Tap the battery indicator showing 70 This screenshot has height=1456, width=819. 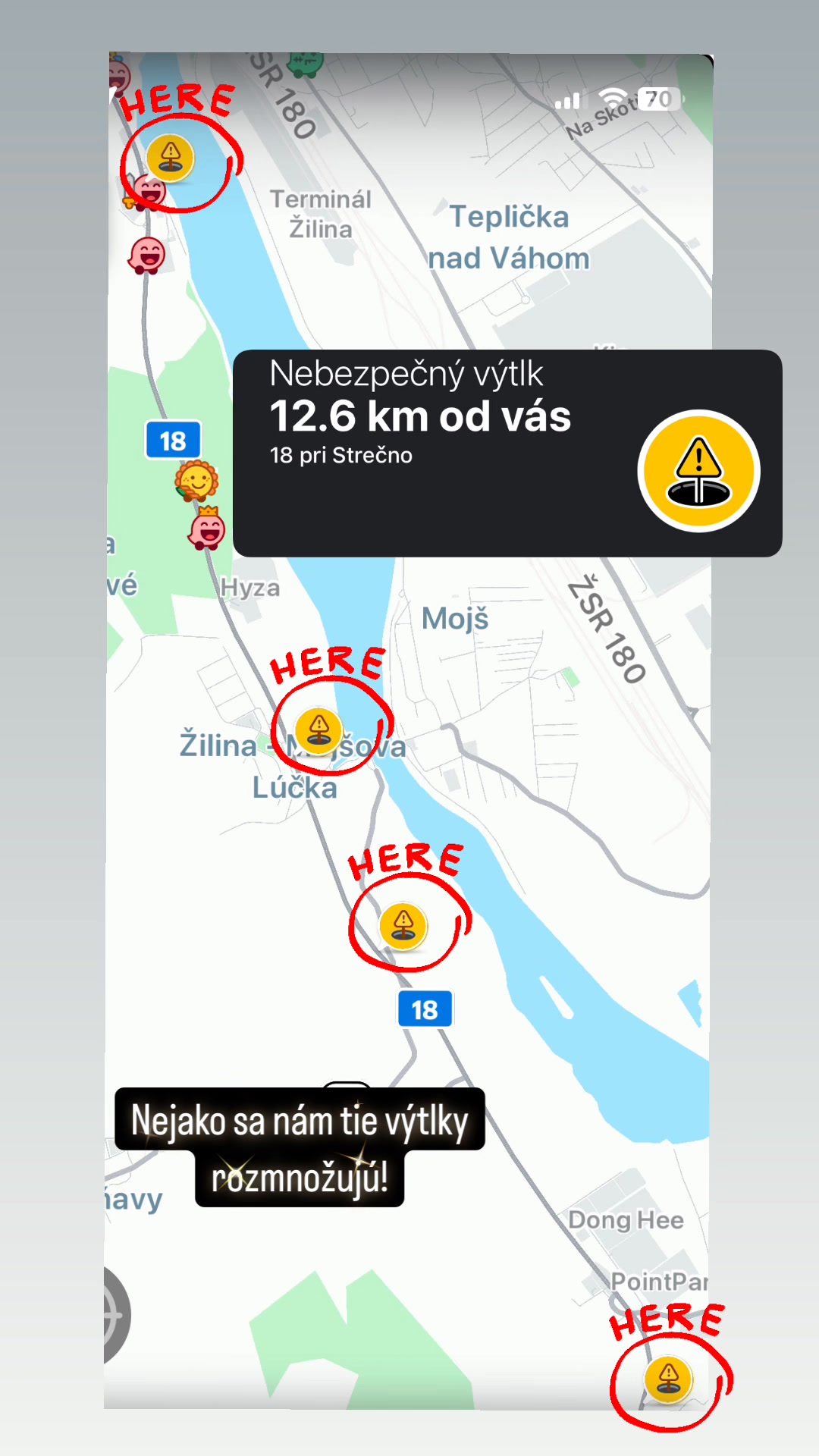click(x=659, y=97)
